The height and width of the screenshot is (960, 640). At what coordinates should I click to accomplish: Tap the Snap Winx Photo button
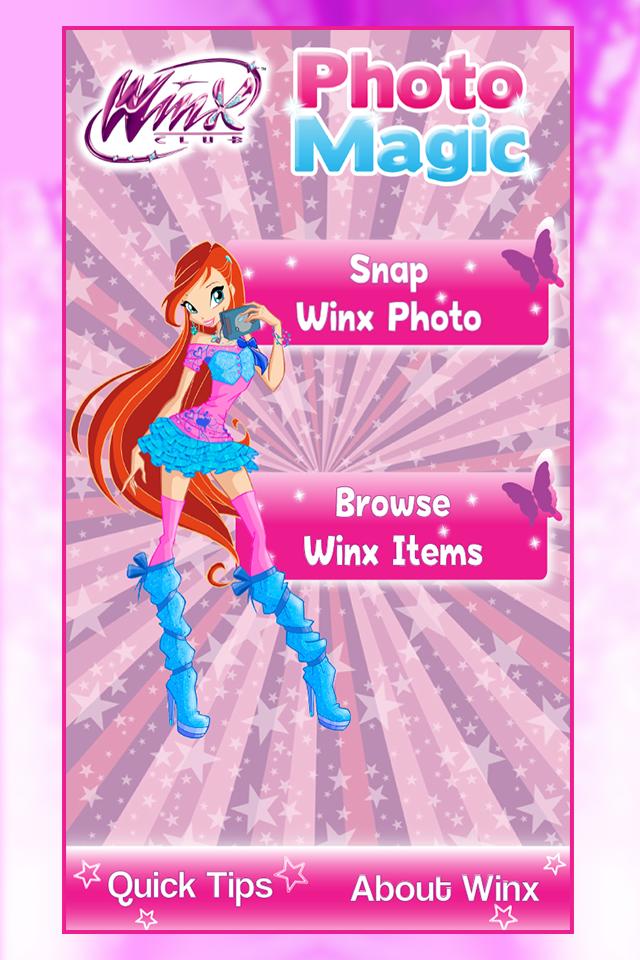click(x=402, y=294)
